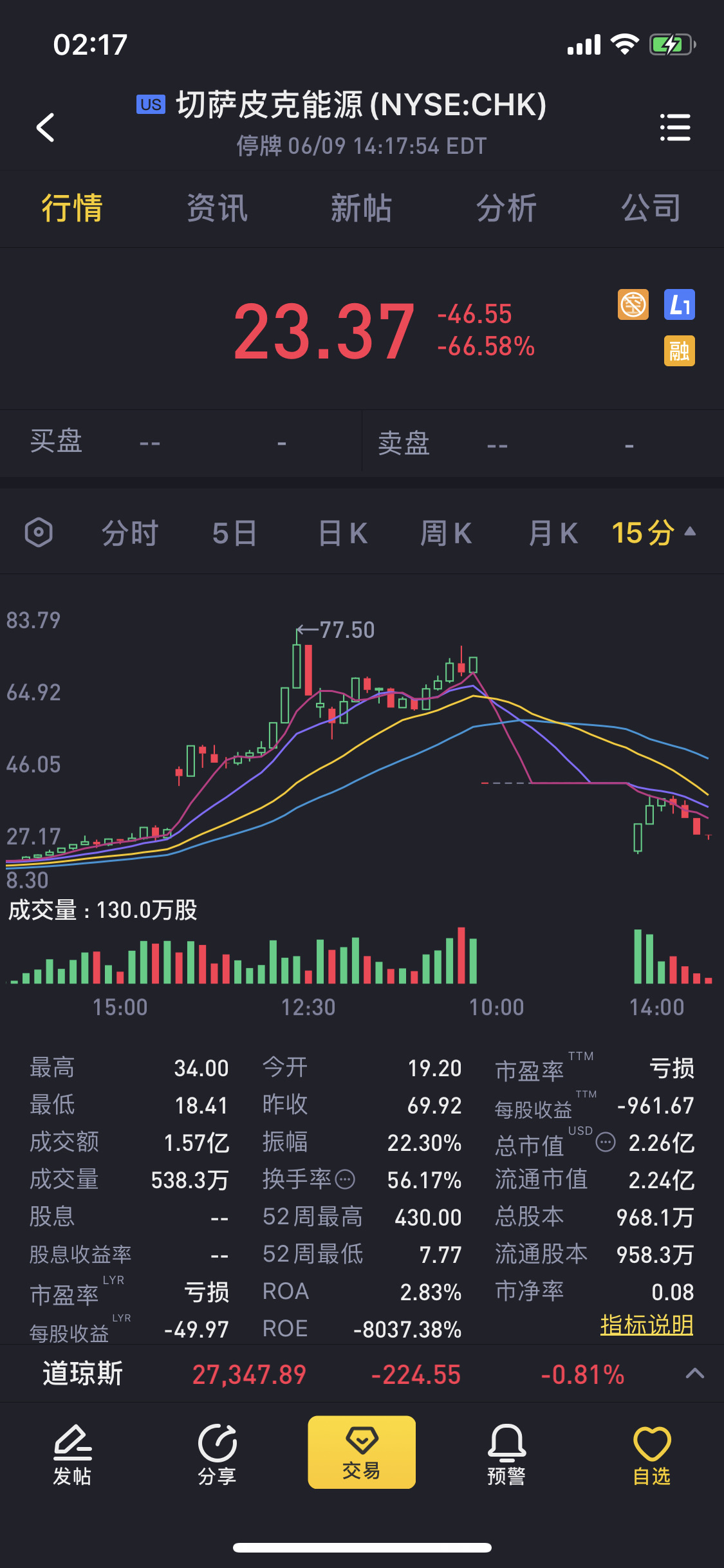Image resolution: width=724 pixels, height=1568 pixels.
Task: Share this stock via 分享
Action: [x=217, y=1455]
